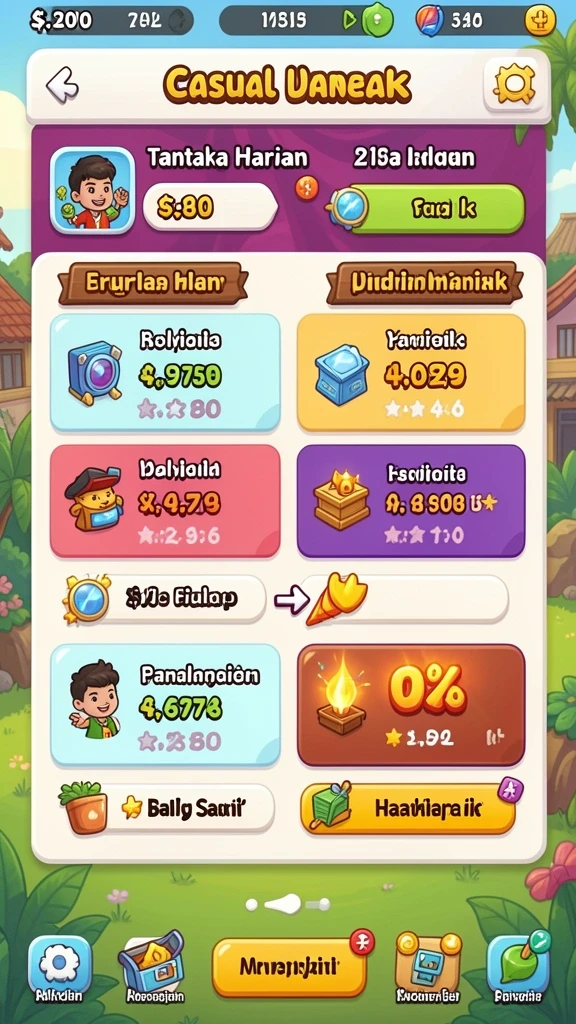Tap the yellow Haahlaraik button
The width and height of the screenshot is (576, 1024).
408,809
